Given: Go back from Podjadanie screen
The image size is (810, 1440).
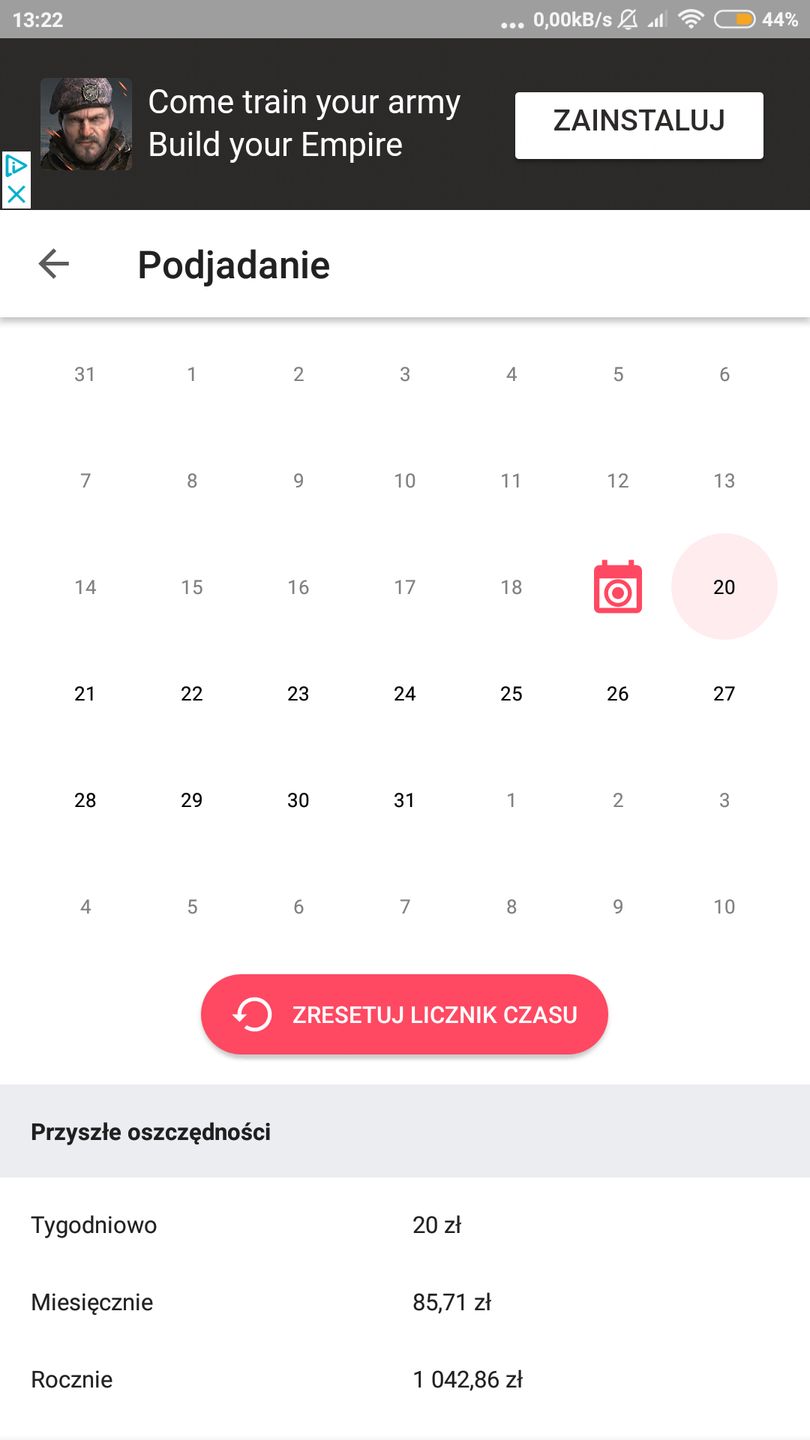Looking at the screenshot, I should tap(54, 264).
